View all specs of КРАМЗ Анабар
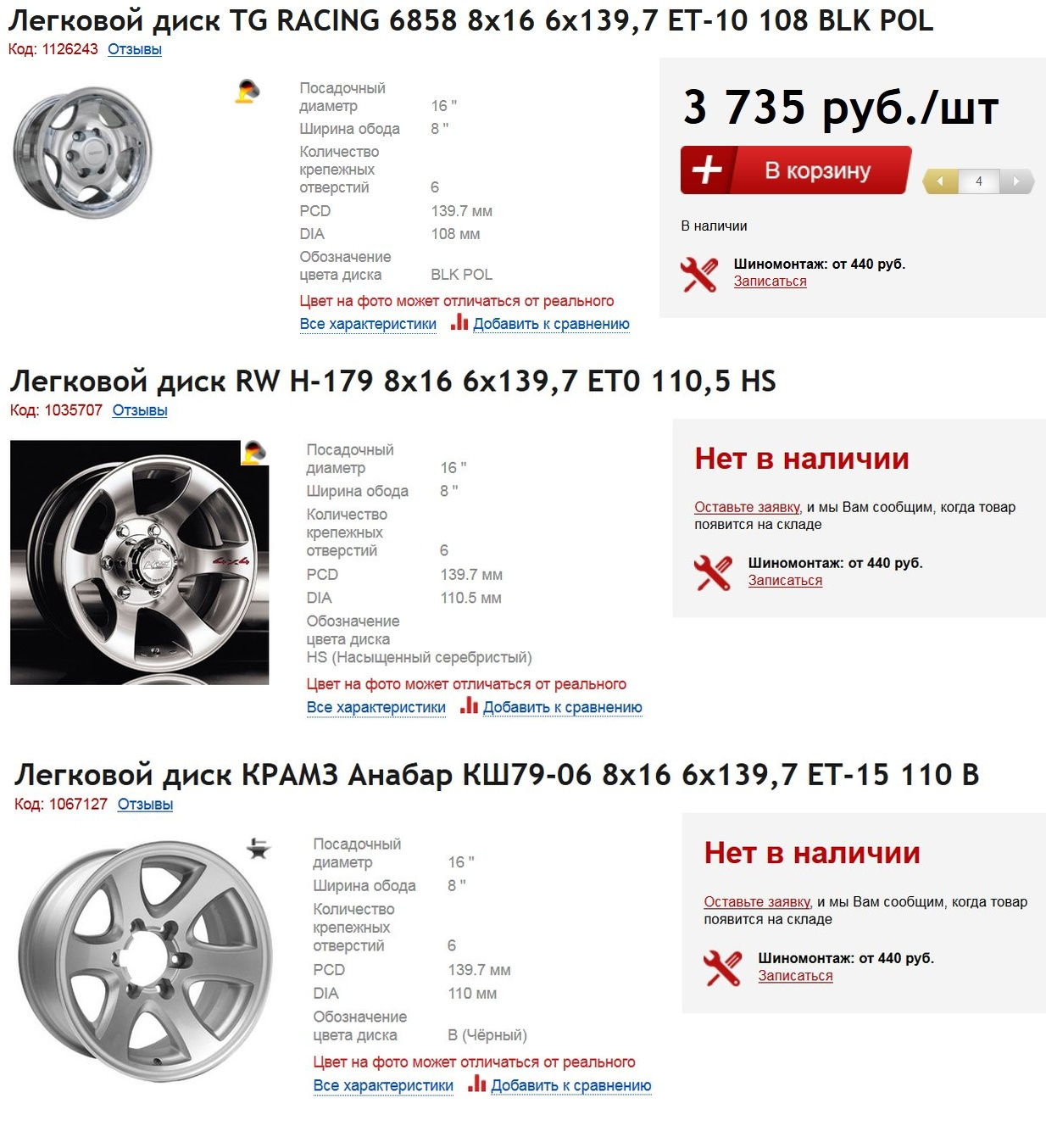Screen dimensions: 1046x1148 [x=383, y=1085]
